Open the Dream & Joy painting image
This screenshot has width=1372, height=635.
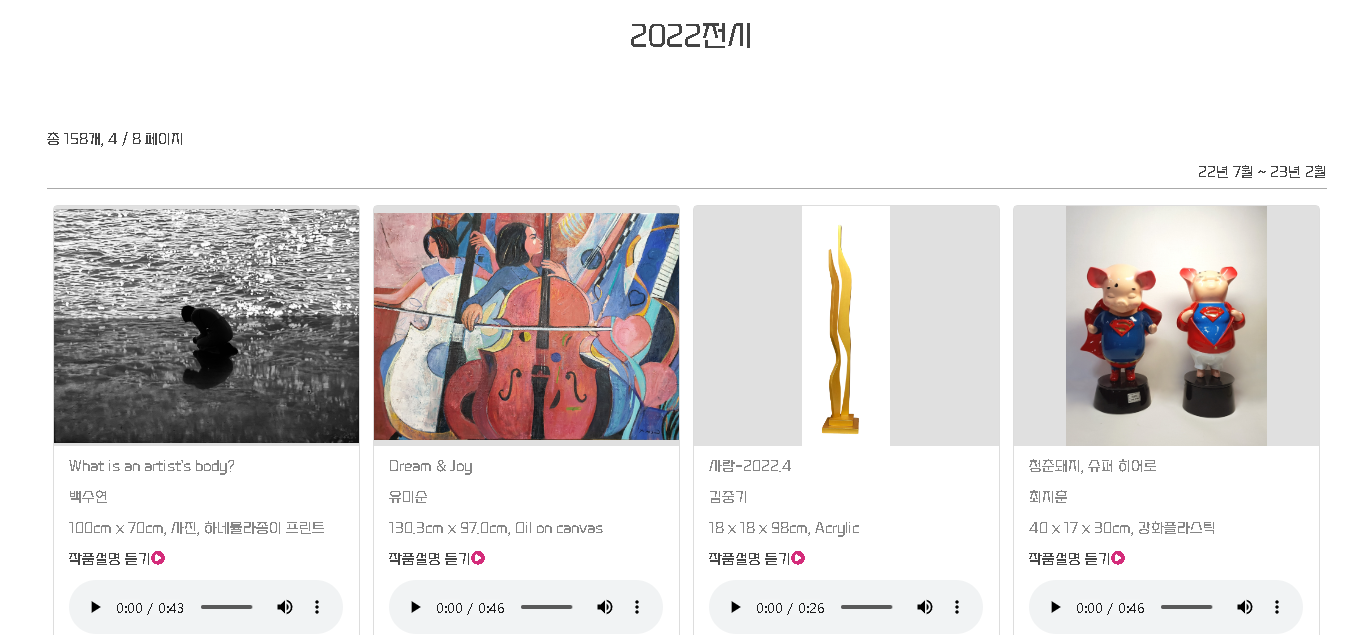(x=526, y=325)
